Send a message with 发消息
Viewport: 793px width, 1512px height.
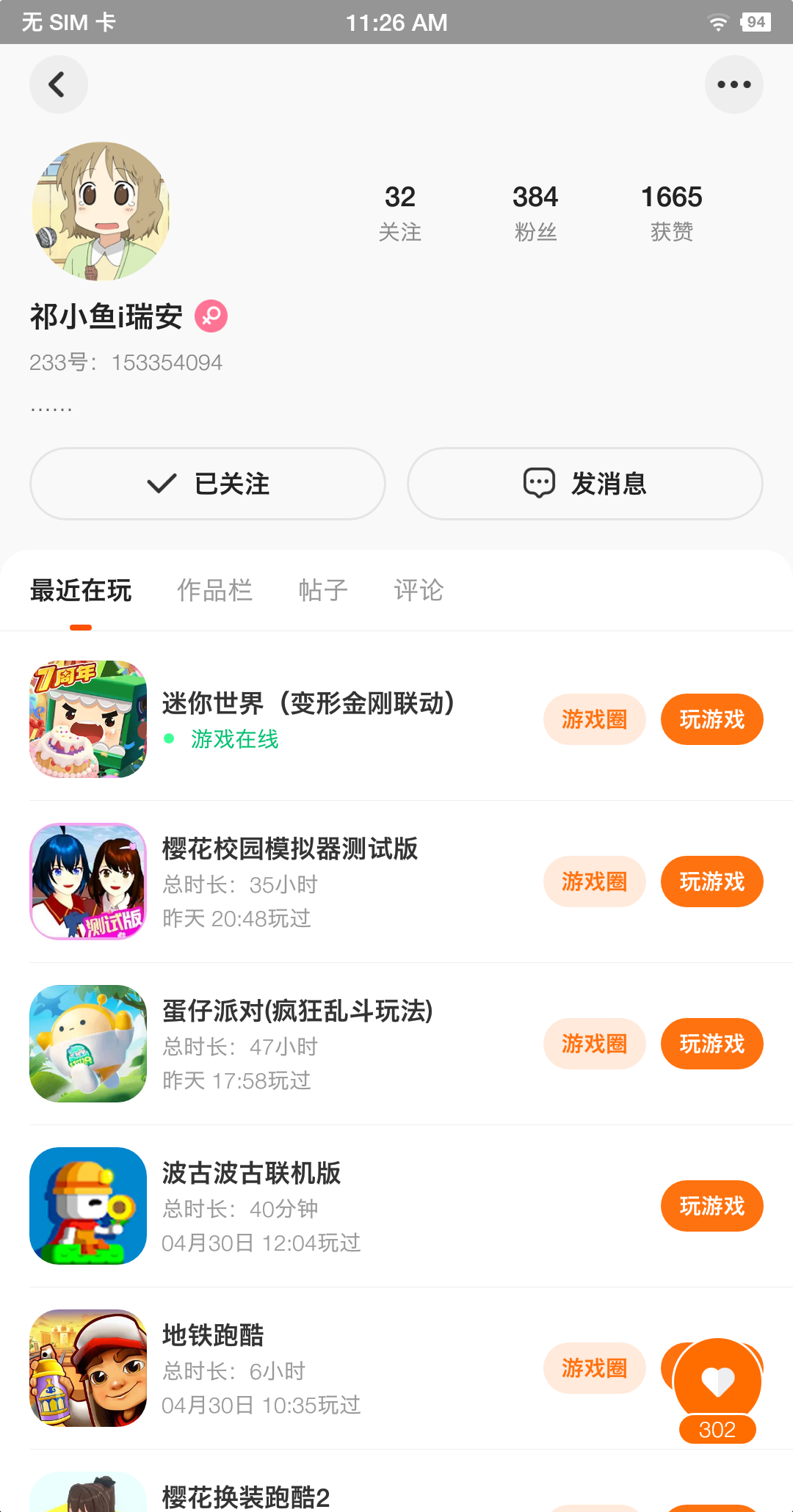pos(585,484)
